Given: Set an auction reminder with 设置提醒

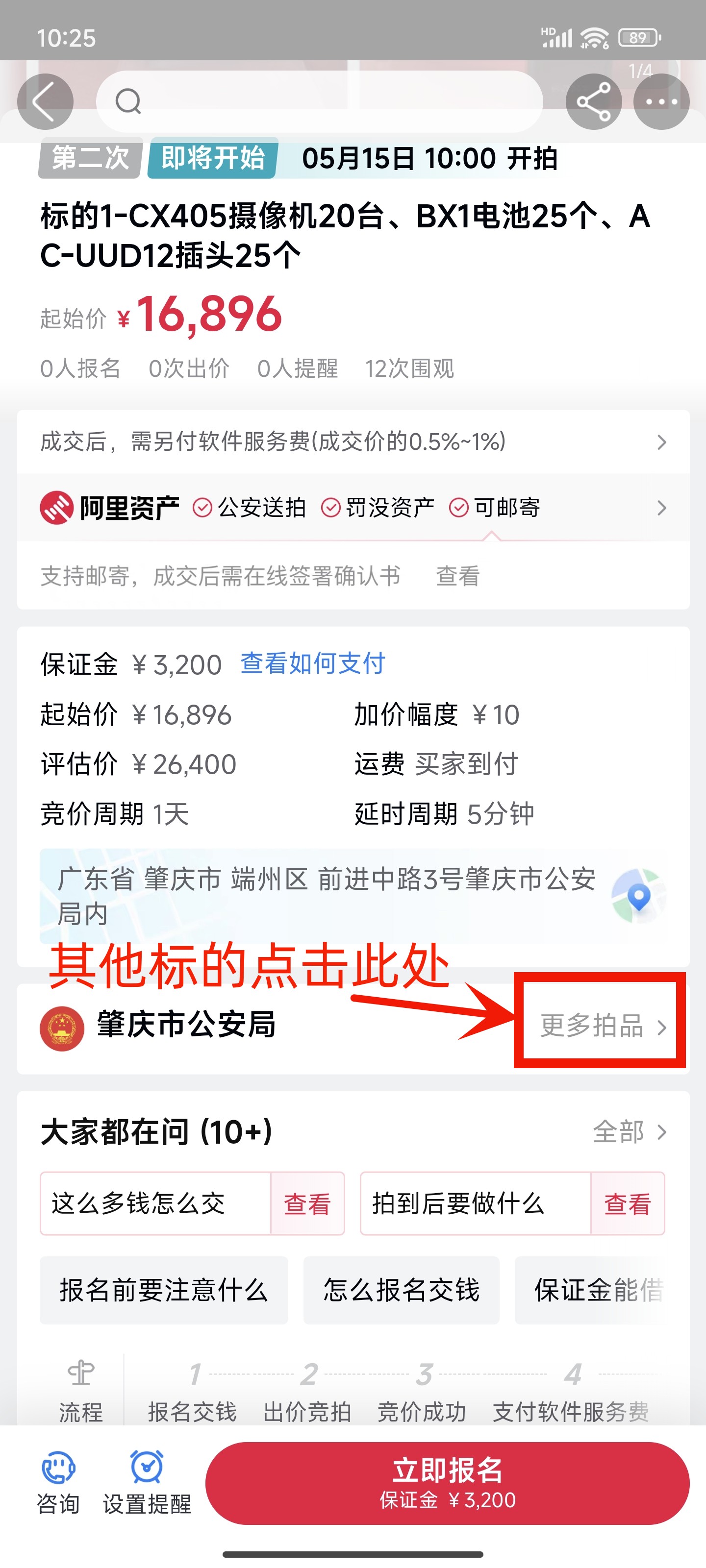Looking at the screenshot, I should coord(147,1483).
